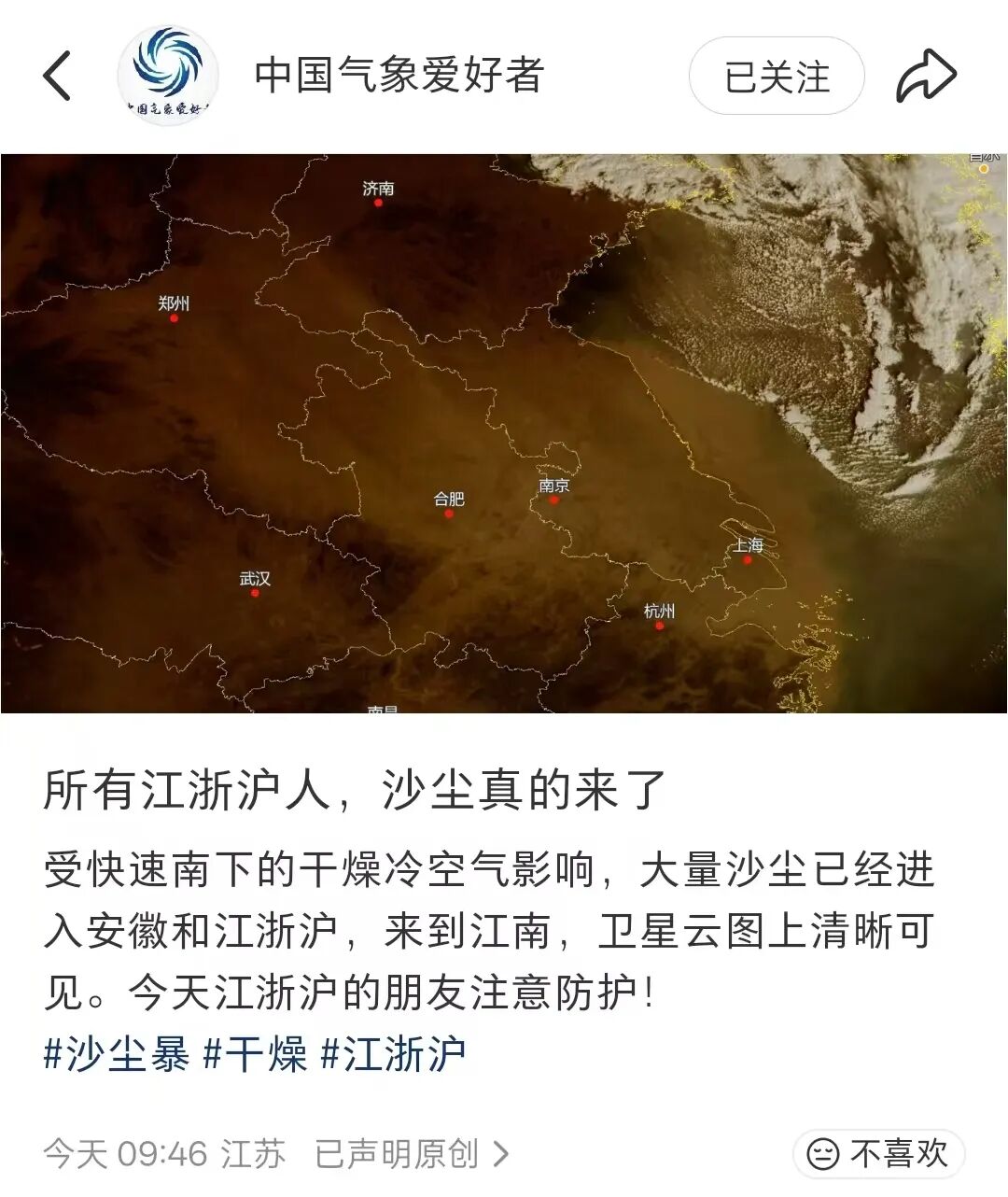Open the #干燥 hashtag
The height and width of the screenshot is (1197, 1008).
click(x=255, y=1054)
